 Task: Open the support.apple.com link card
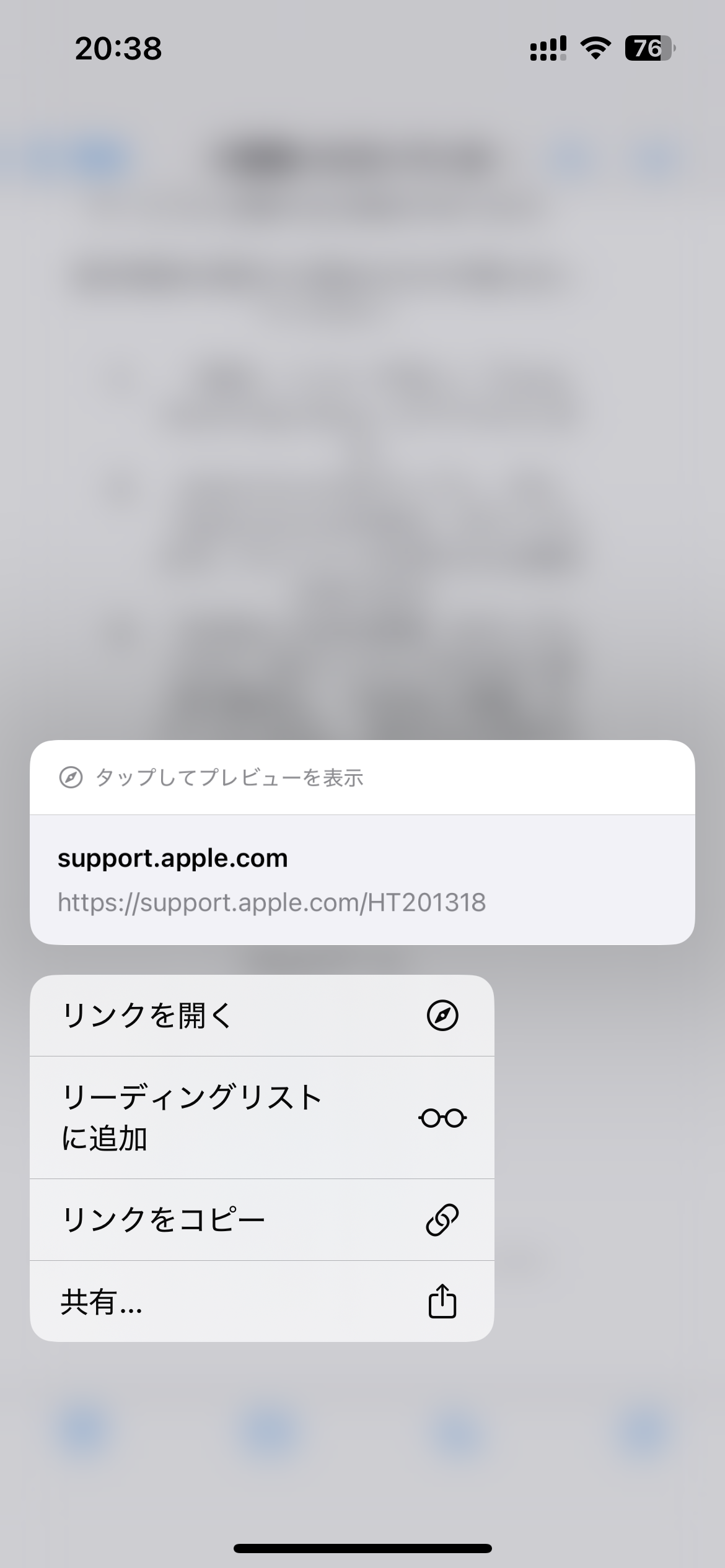[x=362, y=879]
